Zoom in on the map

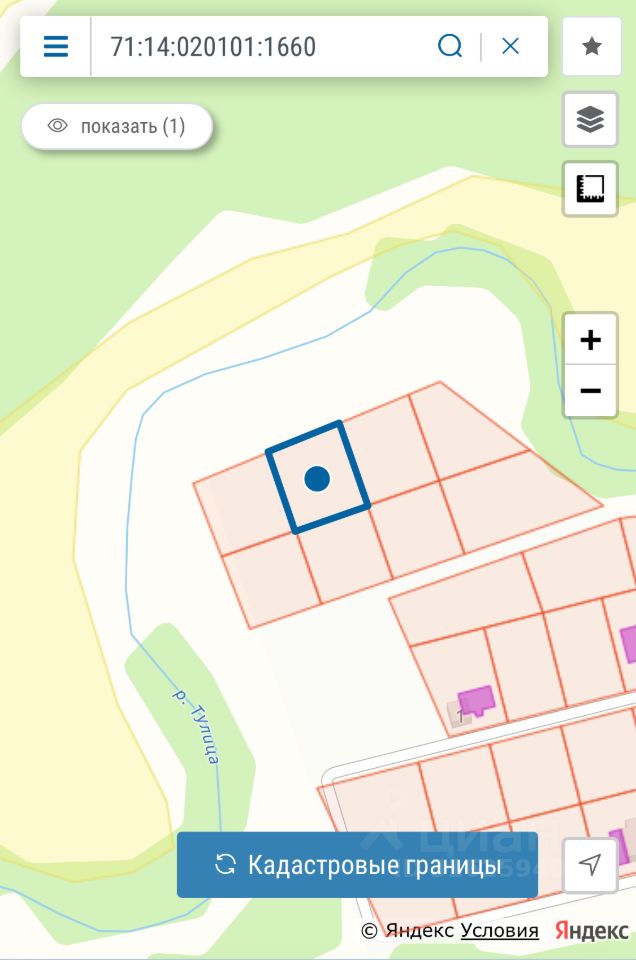click(x=590, y=340)
